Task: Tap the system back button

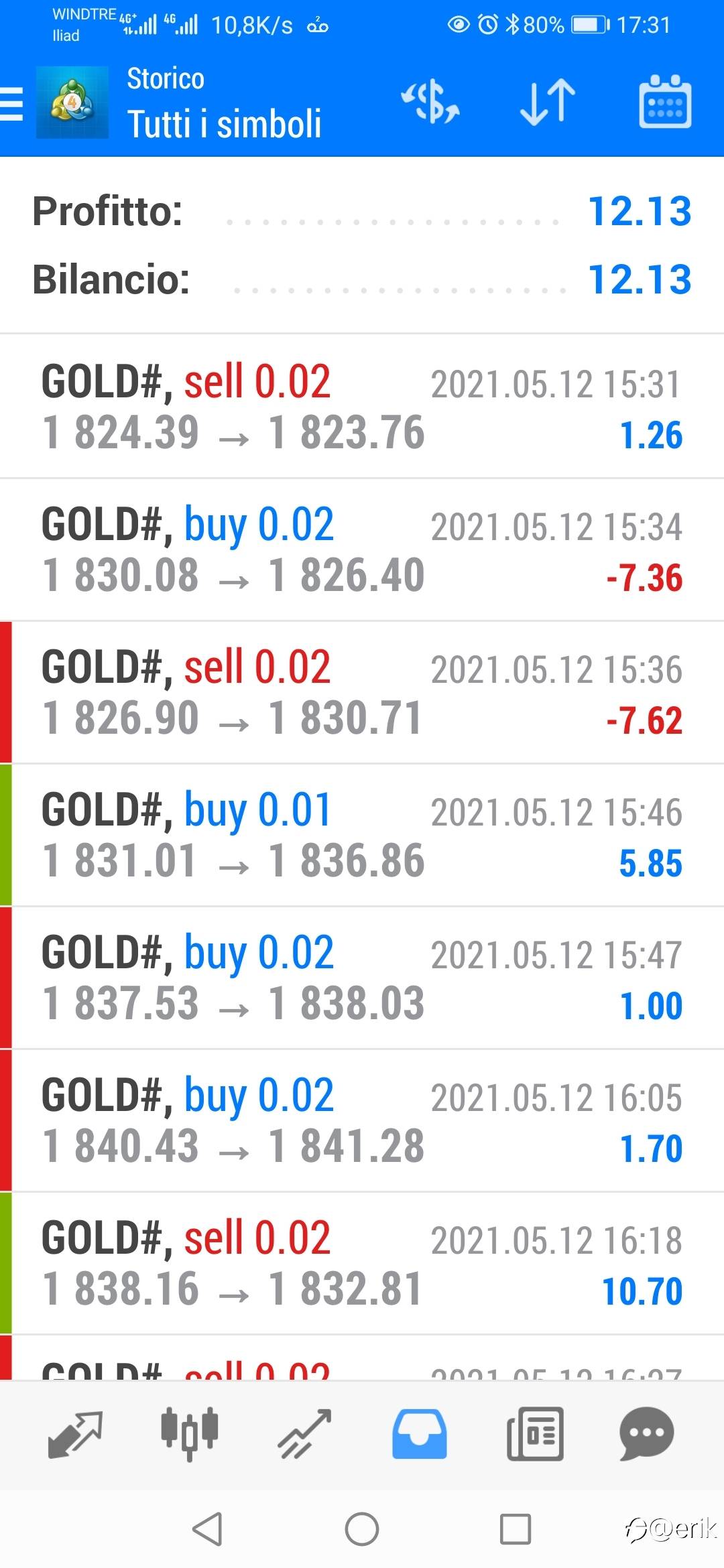Action: [207, 1529]
